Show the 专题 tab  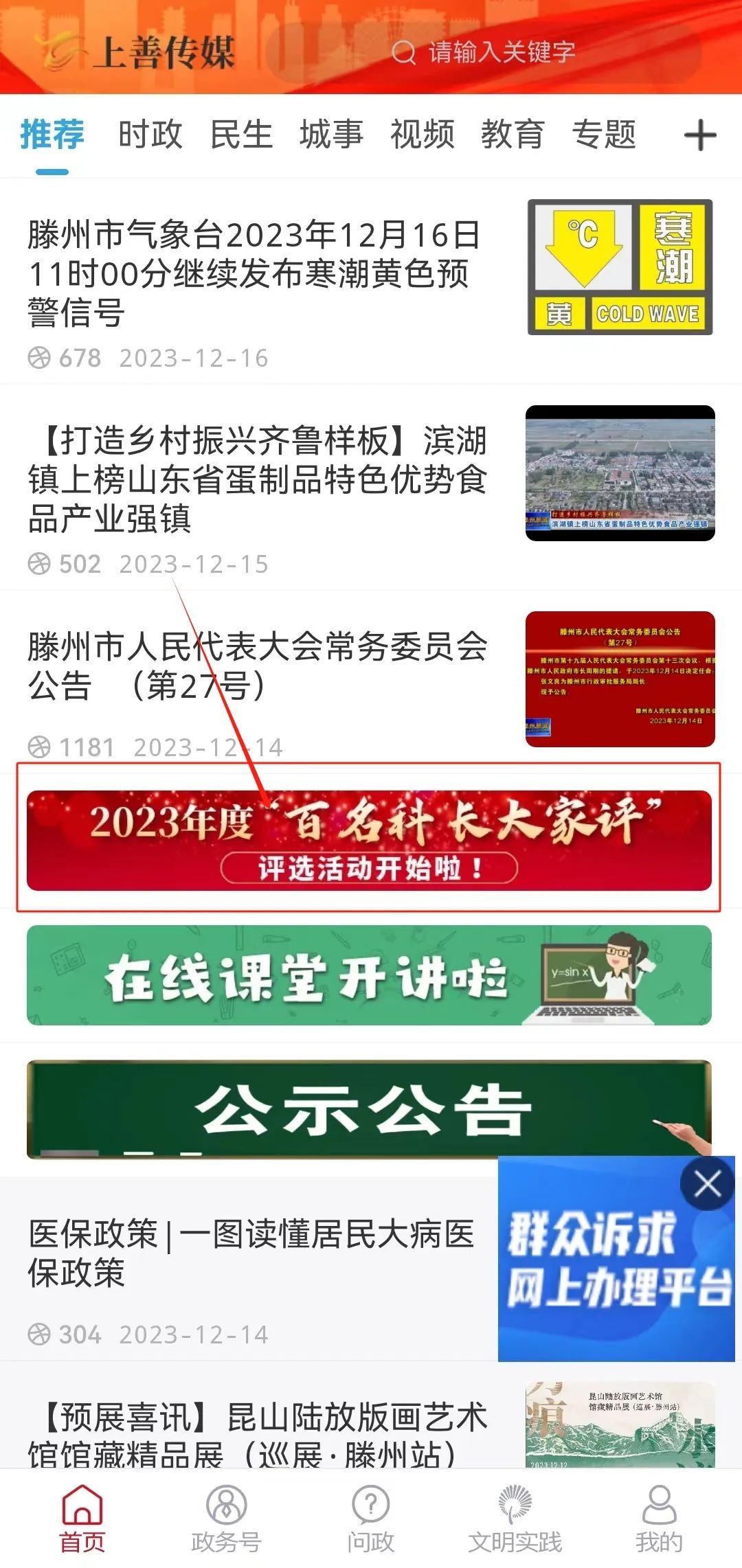[x=604, y=134]
